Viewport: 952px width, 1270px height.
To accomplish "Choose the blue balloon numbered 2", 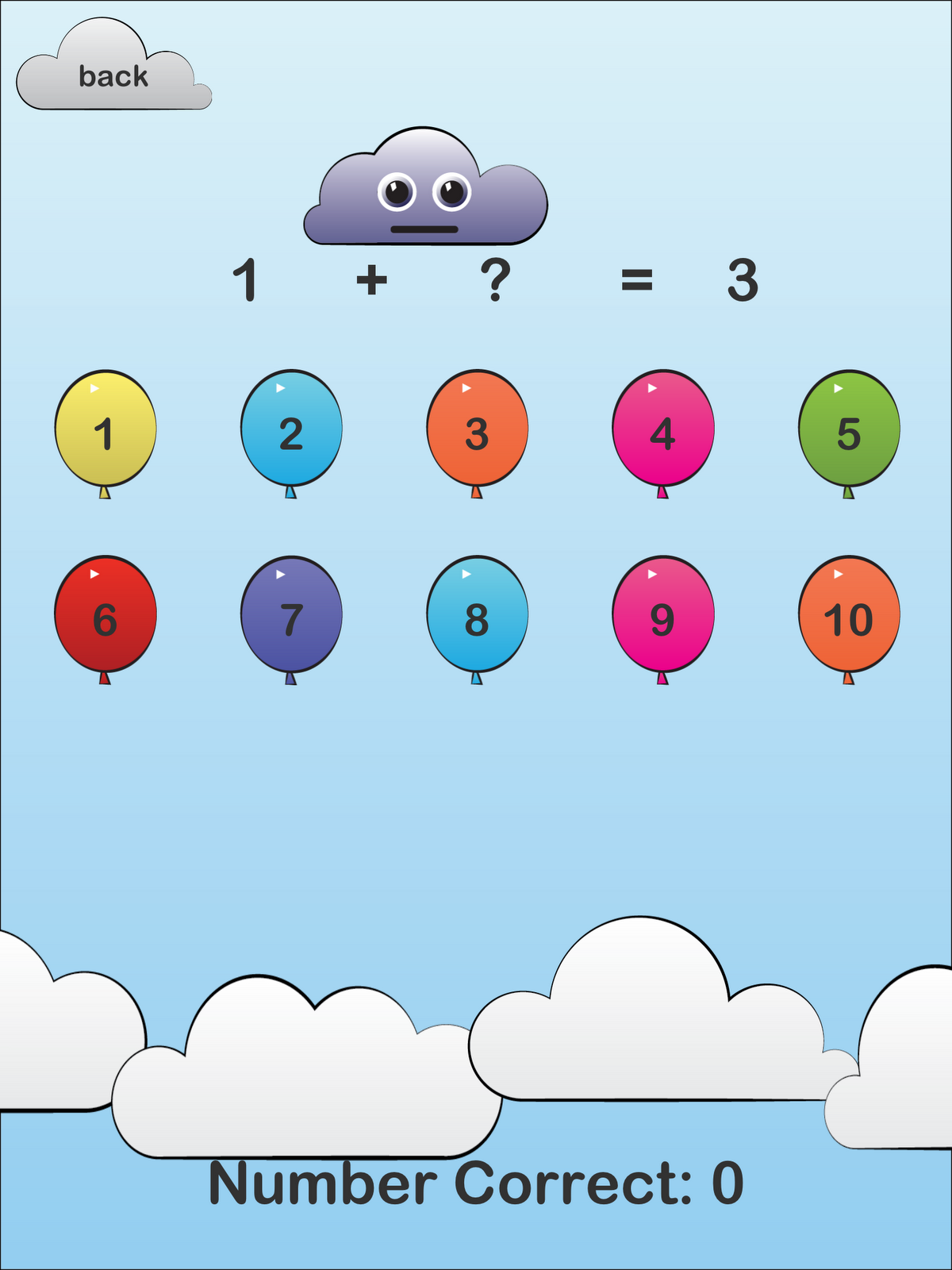I will pyautogui.click(x=291, y=433).
